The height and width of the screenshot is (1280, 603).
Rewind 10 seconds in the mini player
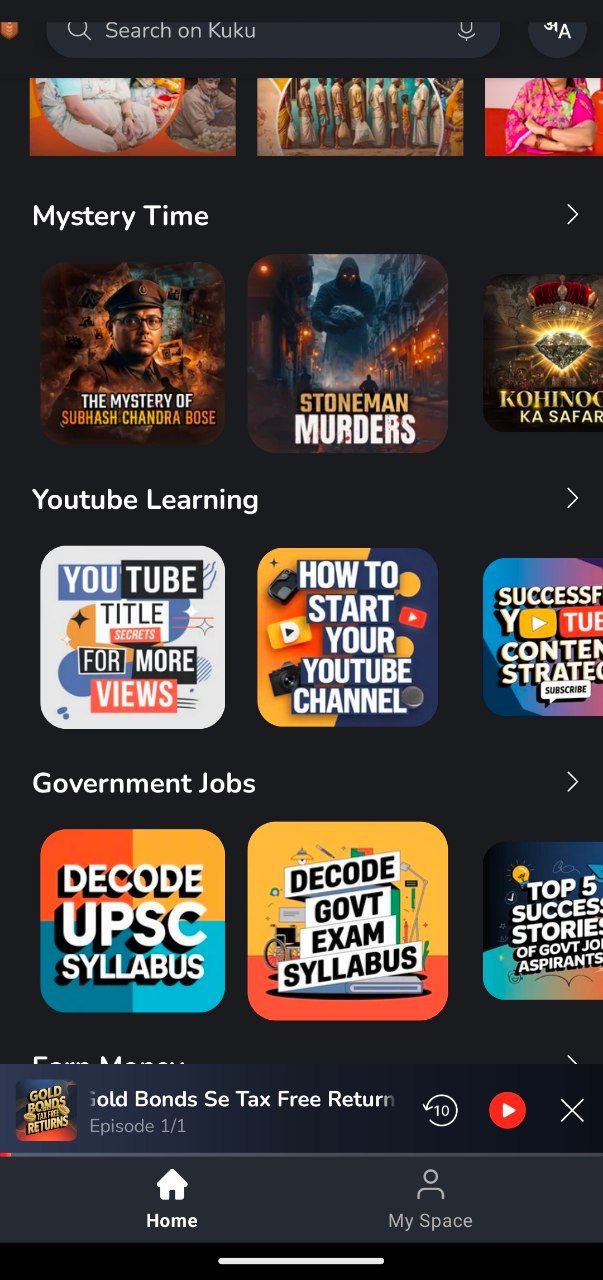(440, 1110)
